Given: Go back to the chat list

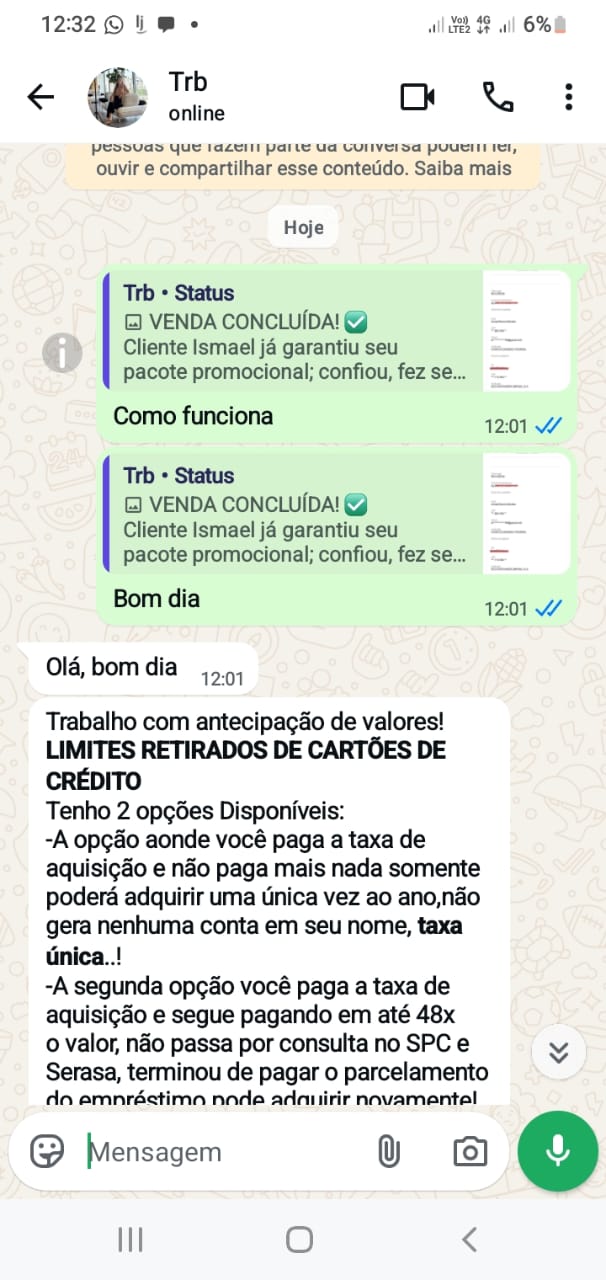Looking at the screenshot, I should tap(40, 97).
